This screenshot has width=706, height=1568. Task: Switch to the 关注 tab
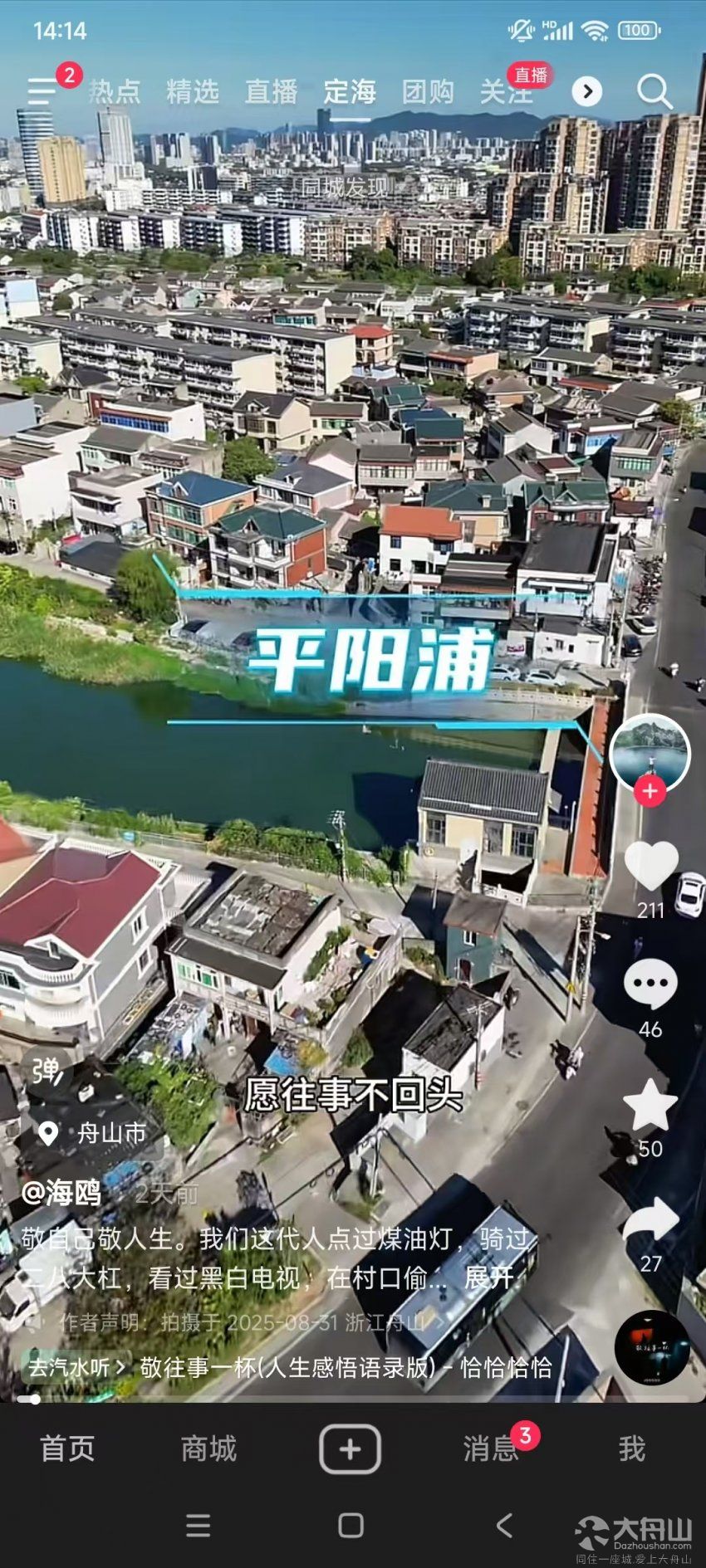(506, 91)
